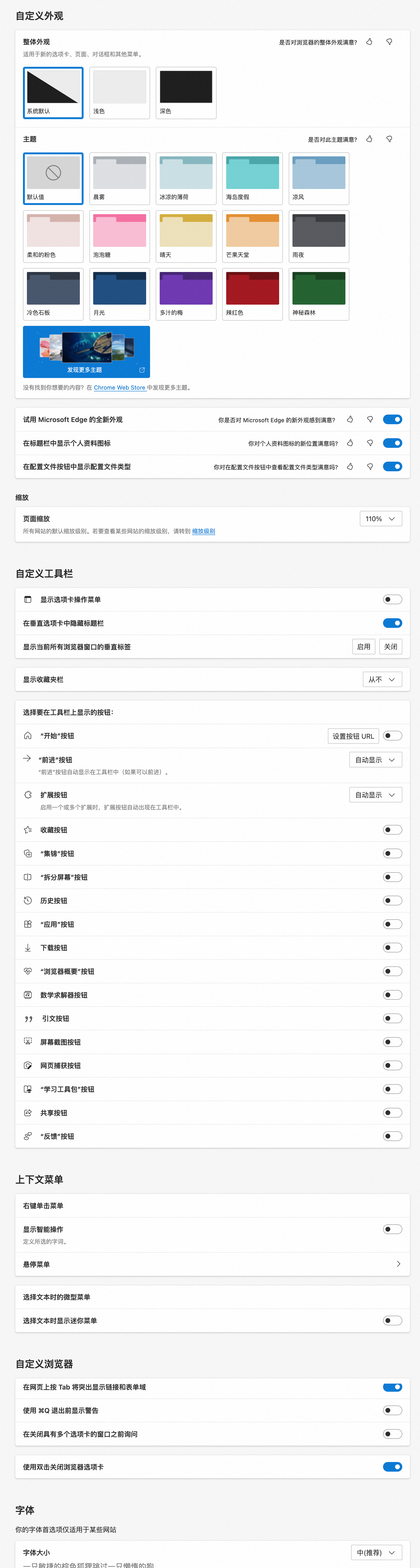Open the 显示收藏夹栏 从不 dropdown
The width and height of the screenshot is (420, 1568).
[382, 679]
